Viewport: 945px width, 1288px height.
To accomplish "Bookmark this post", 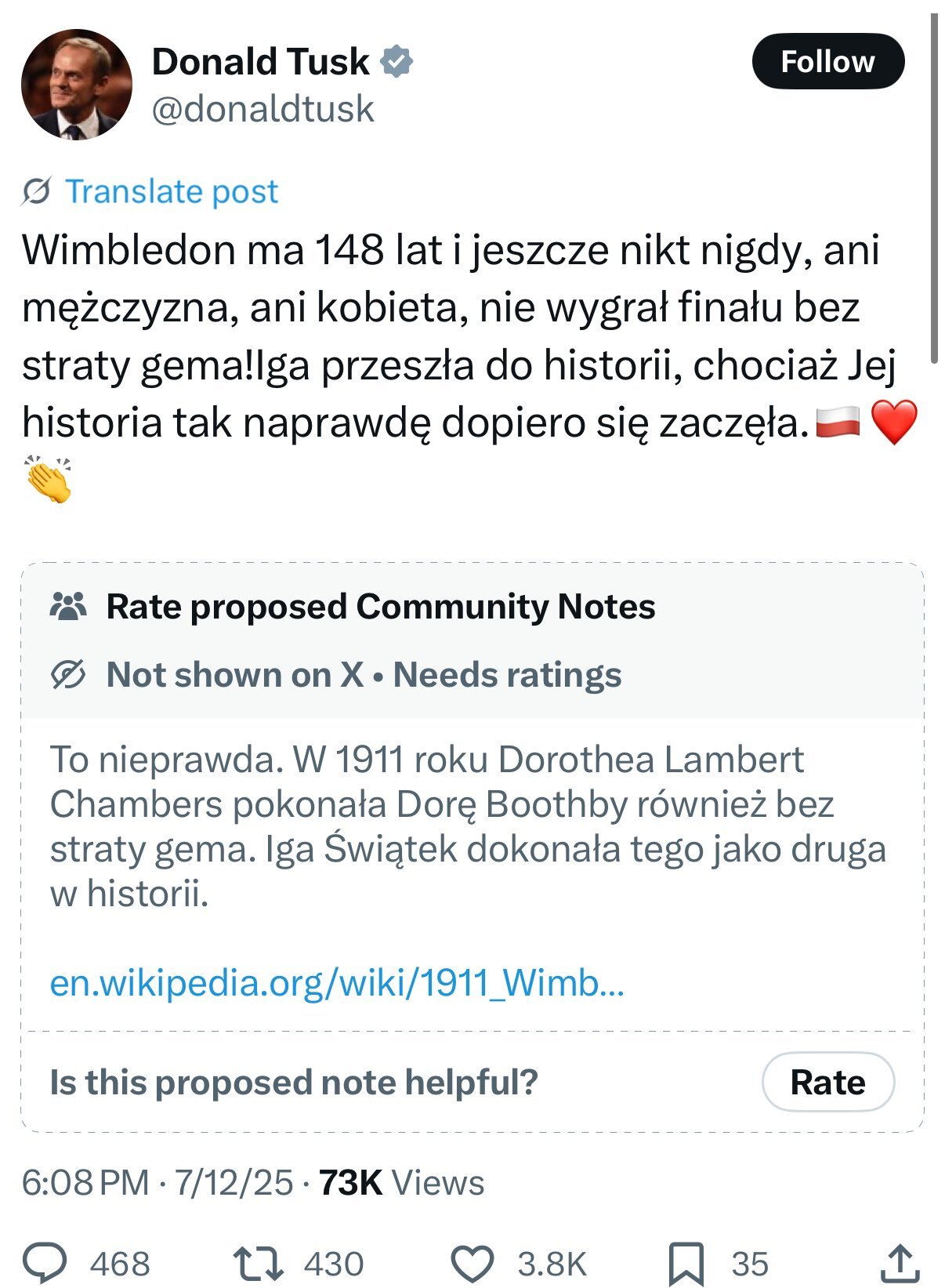I will [686, 1263].
